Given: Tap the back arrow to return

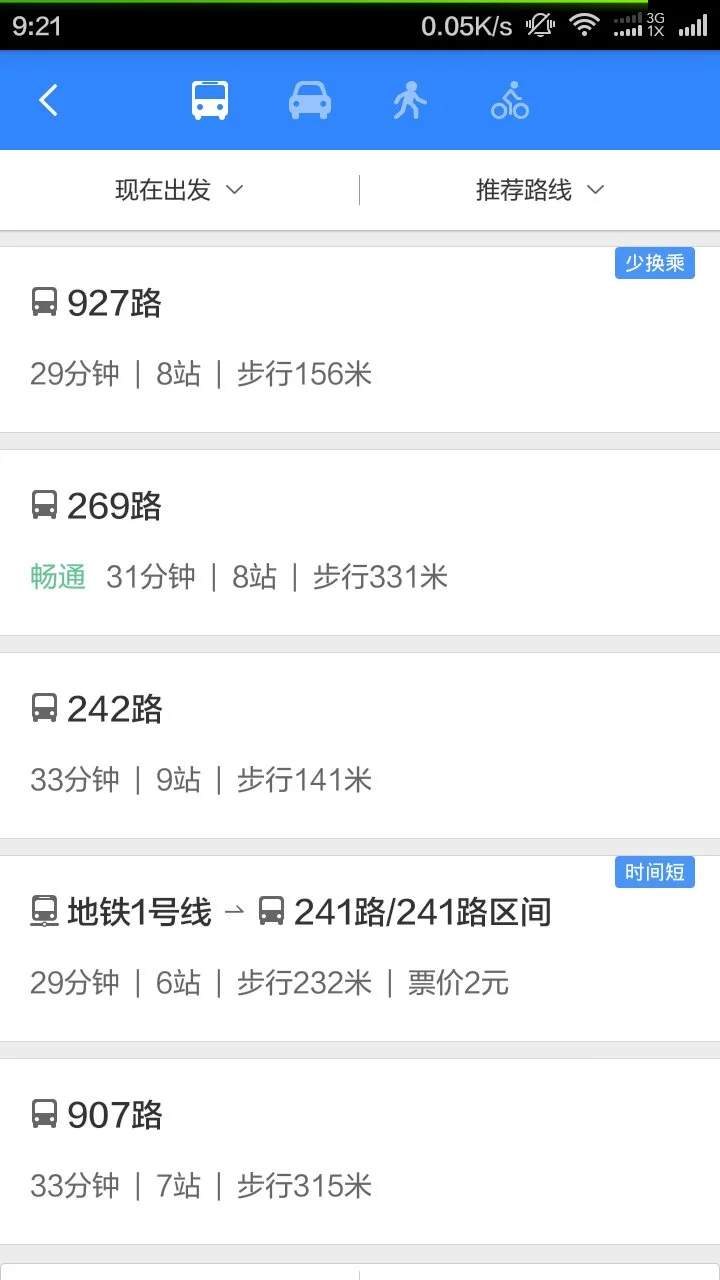Looking at the screenshot, I should [48, 99].
